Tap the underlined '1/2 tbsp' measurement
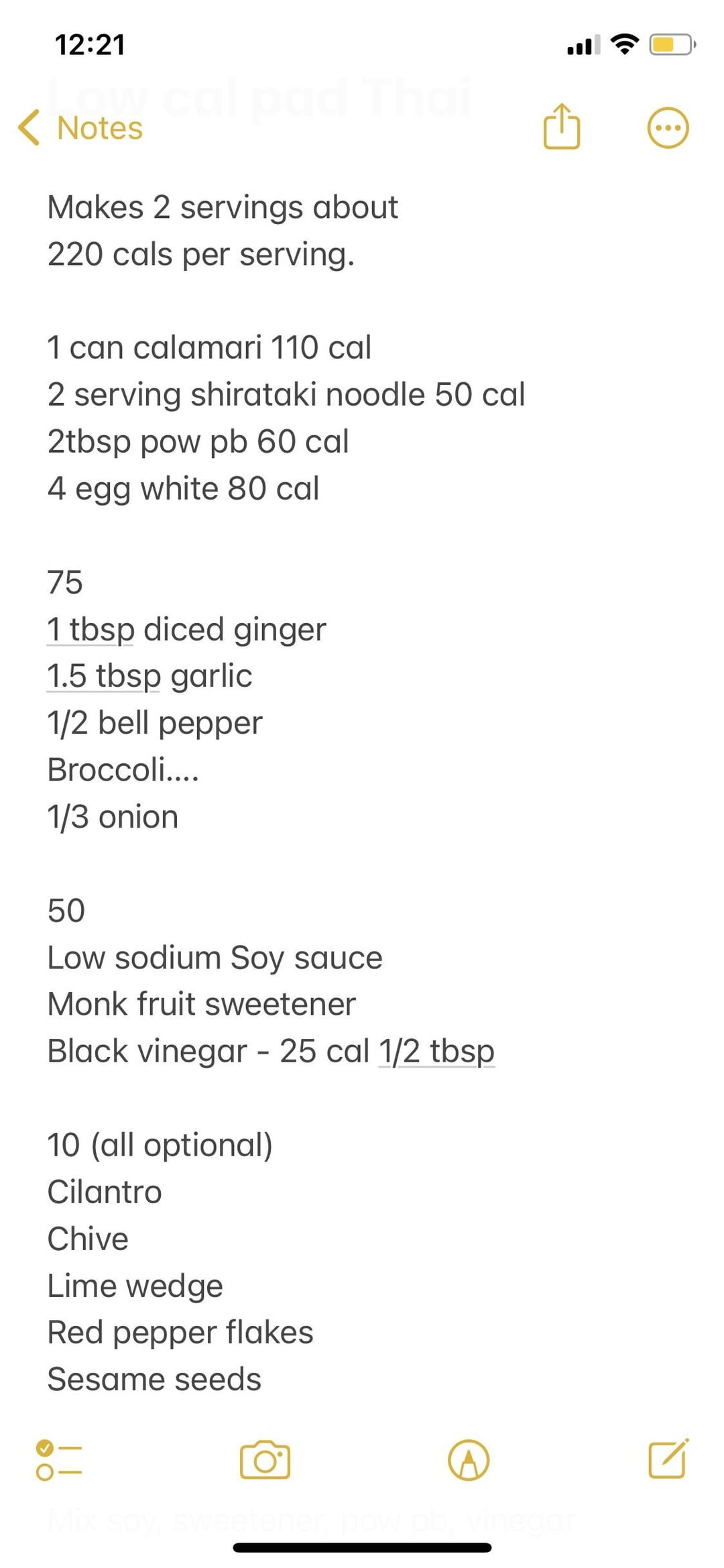The image size is (724, 1568). point(436,1051)
